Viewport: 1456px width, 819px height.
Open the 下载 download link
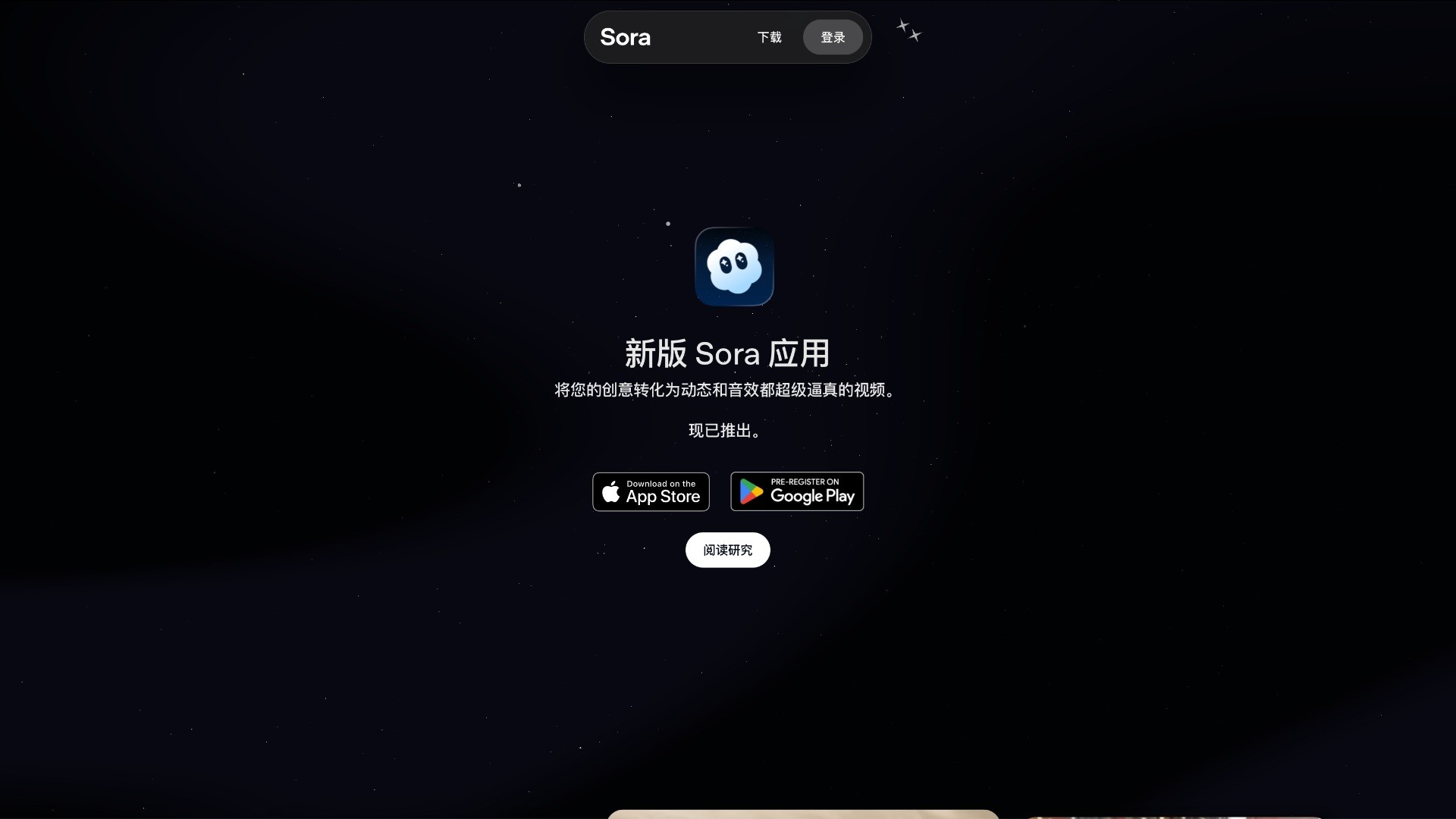(769, 37)
